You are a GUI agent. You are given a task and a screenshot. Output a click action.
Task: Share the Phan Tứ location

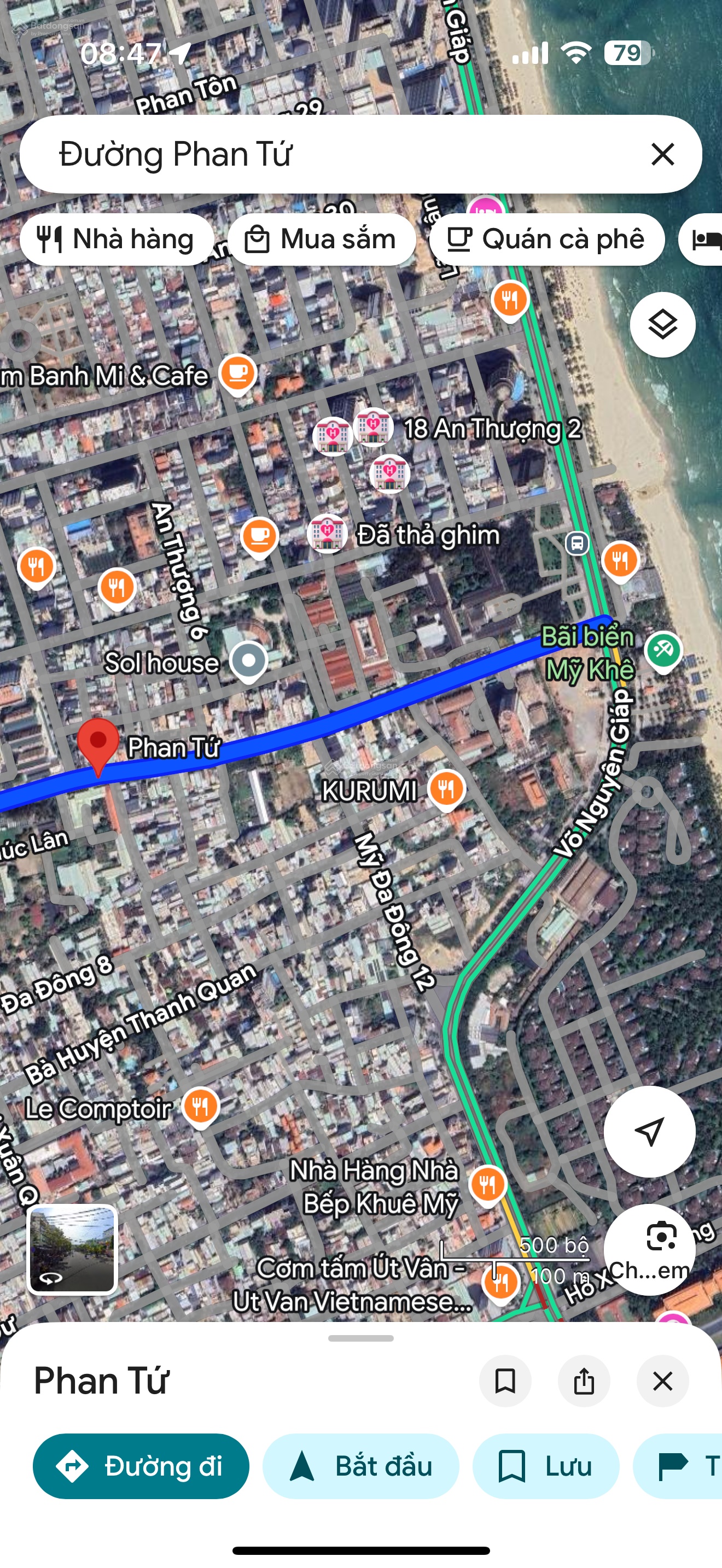[583, 1380]
